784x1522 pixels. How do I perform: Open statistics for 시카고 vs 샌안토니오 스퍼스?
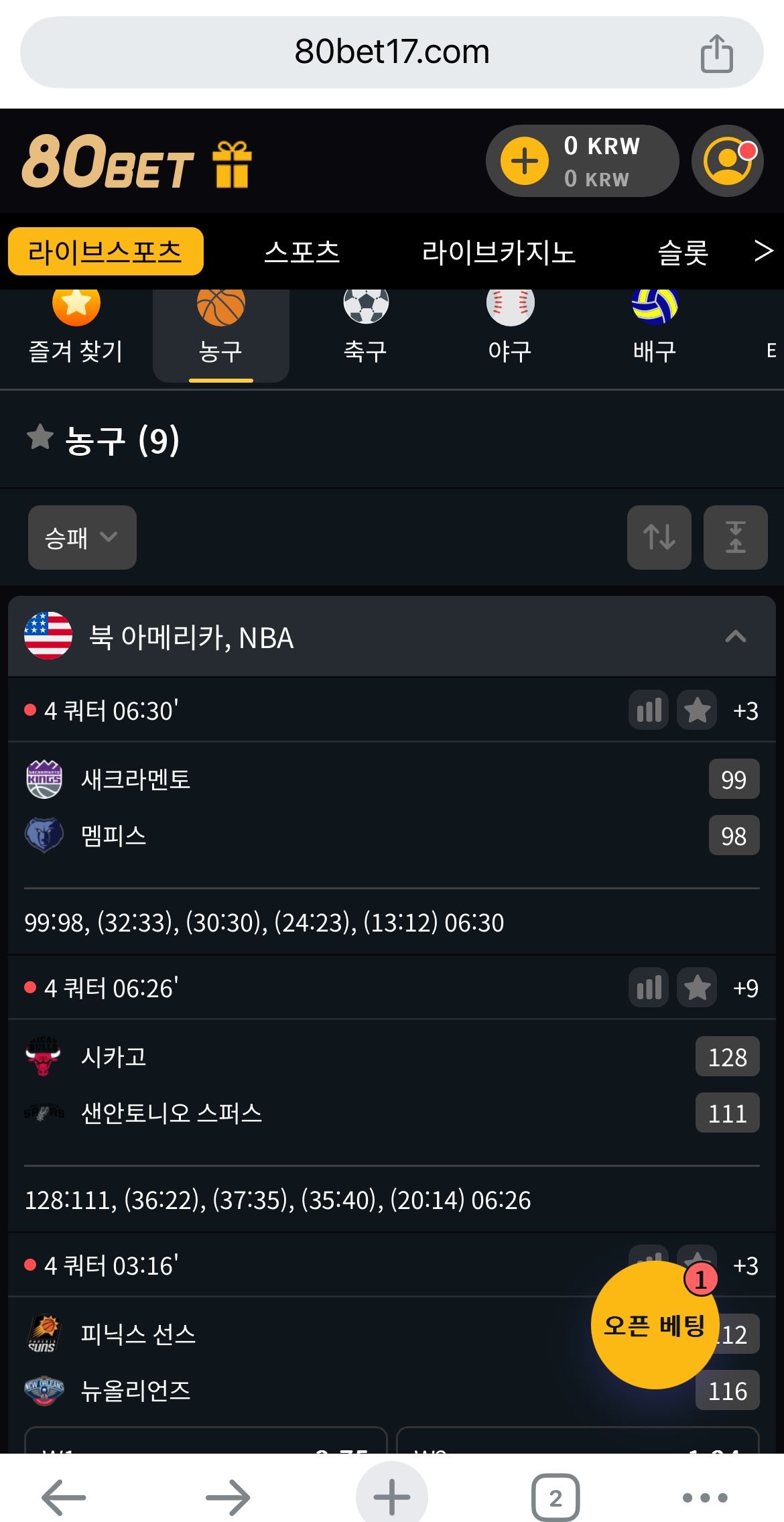point(649,988)
